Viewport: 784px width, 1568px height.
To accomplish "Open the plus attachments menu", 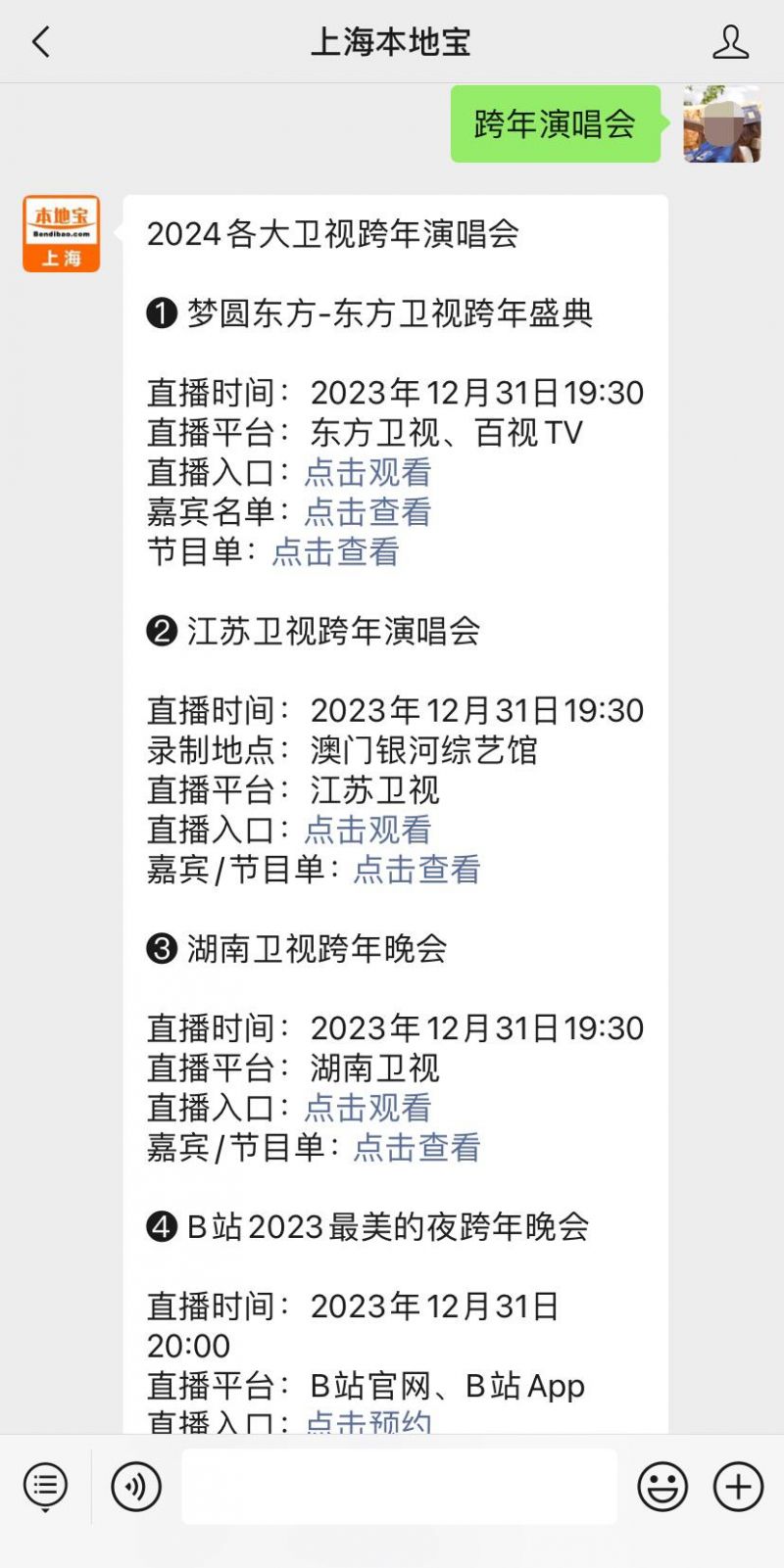I will (x=738, y=1487).
